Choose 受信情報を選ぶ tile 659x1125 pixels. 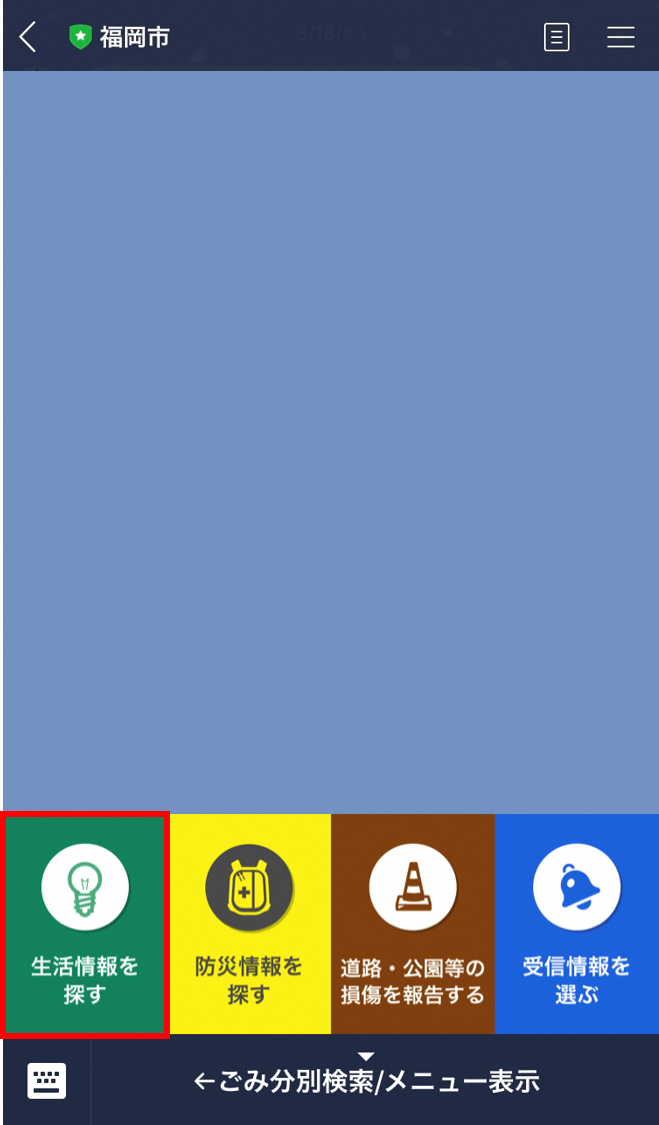pos(576,923)
